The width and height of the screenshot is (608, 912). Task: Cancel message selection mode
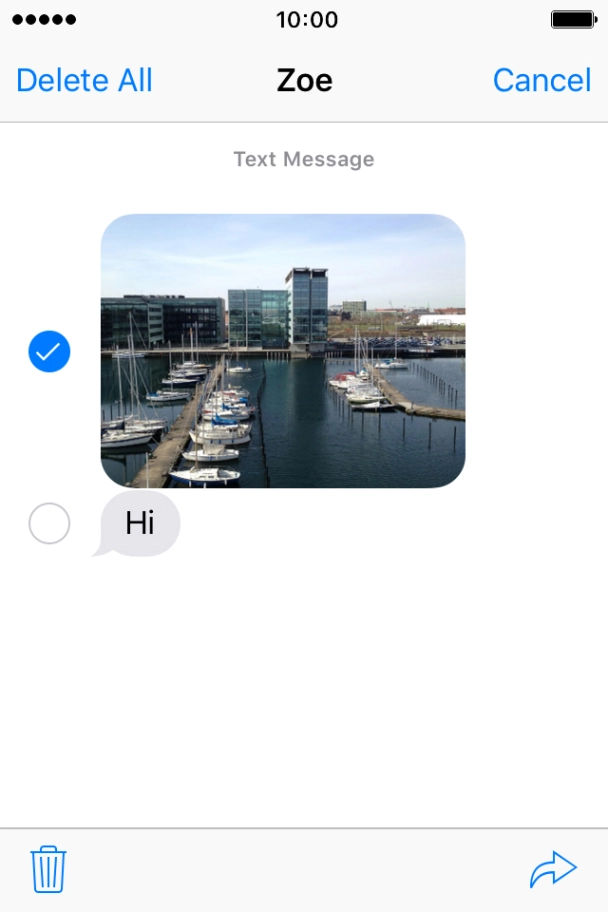click(542, 80)
